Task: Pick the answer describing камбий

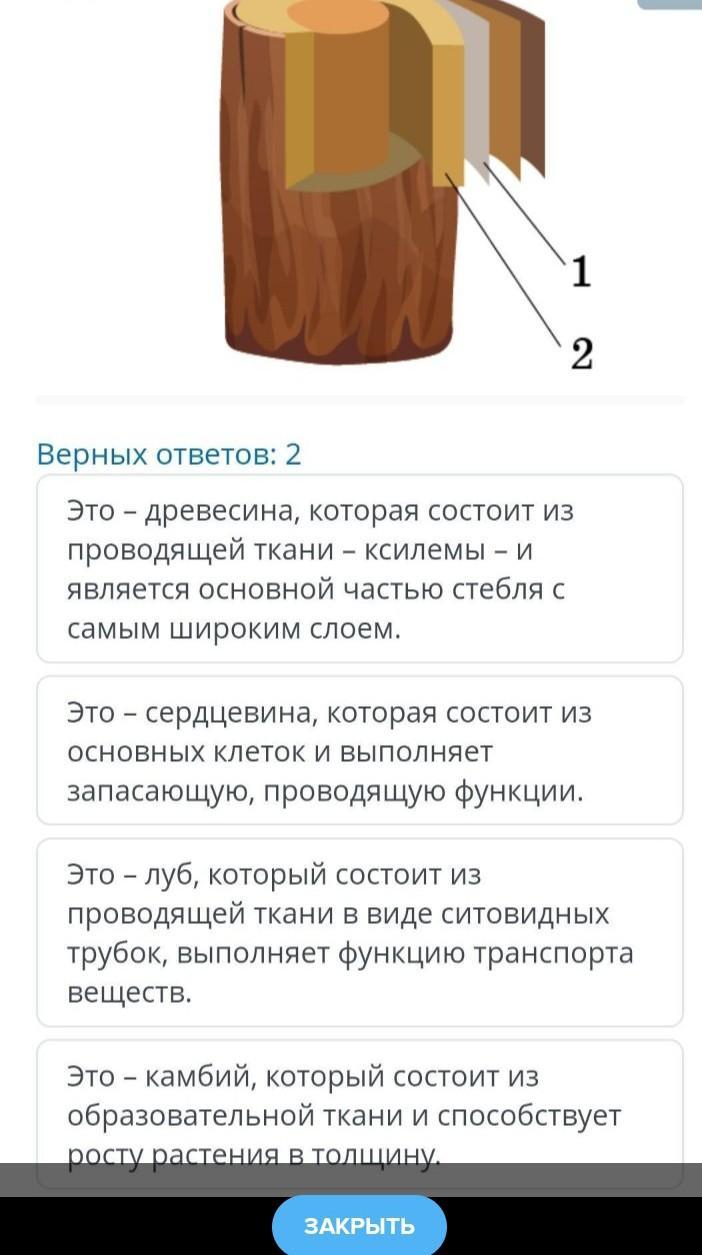Action: [359, 1100]
